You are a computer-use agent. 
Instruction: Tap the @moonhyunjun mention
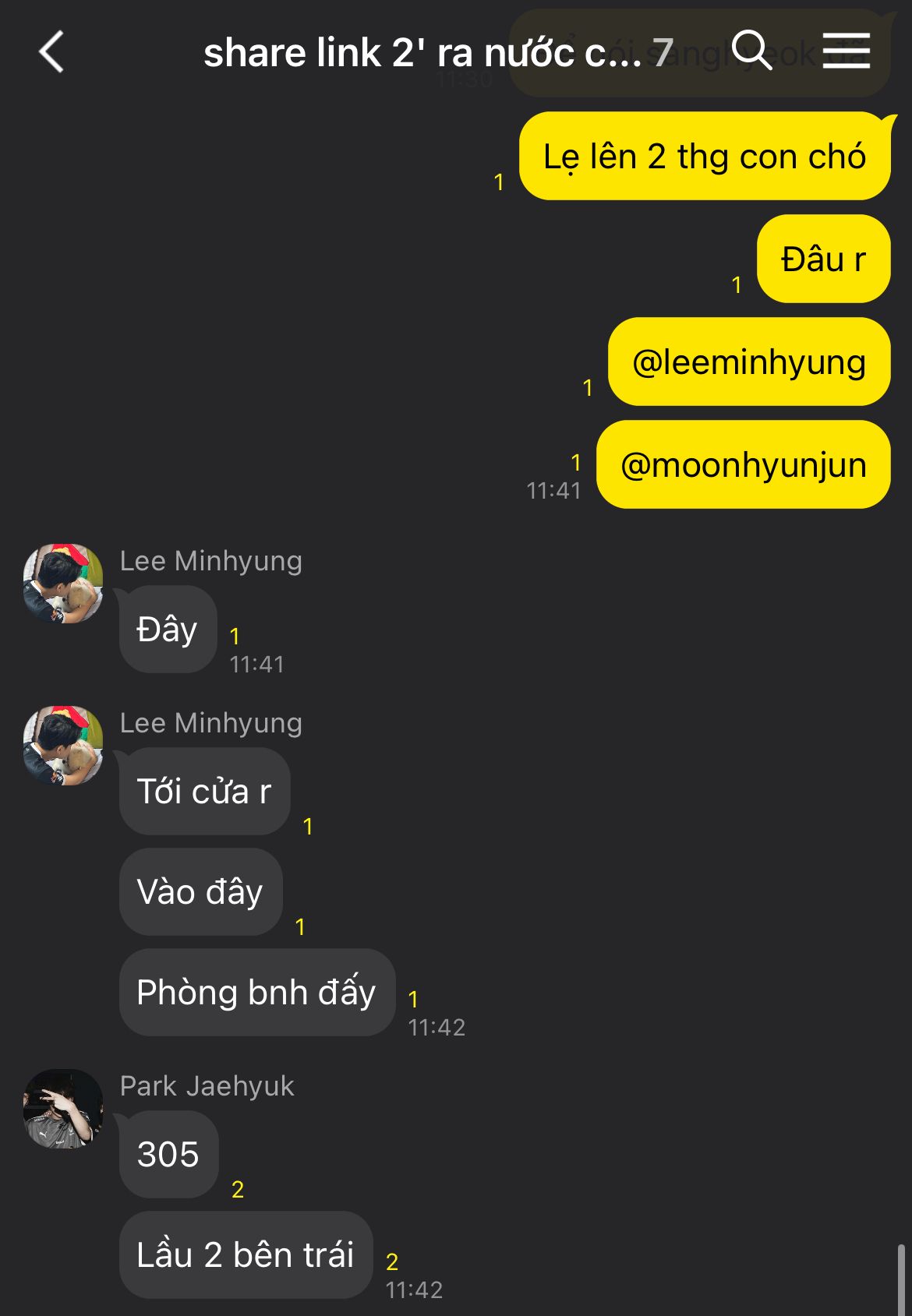[743, 465]
